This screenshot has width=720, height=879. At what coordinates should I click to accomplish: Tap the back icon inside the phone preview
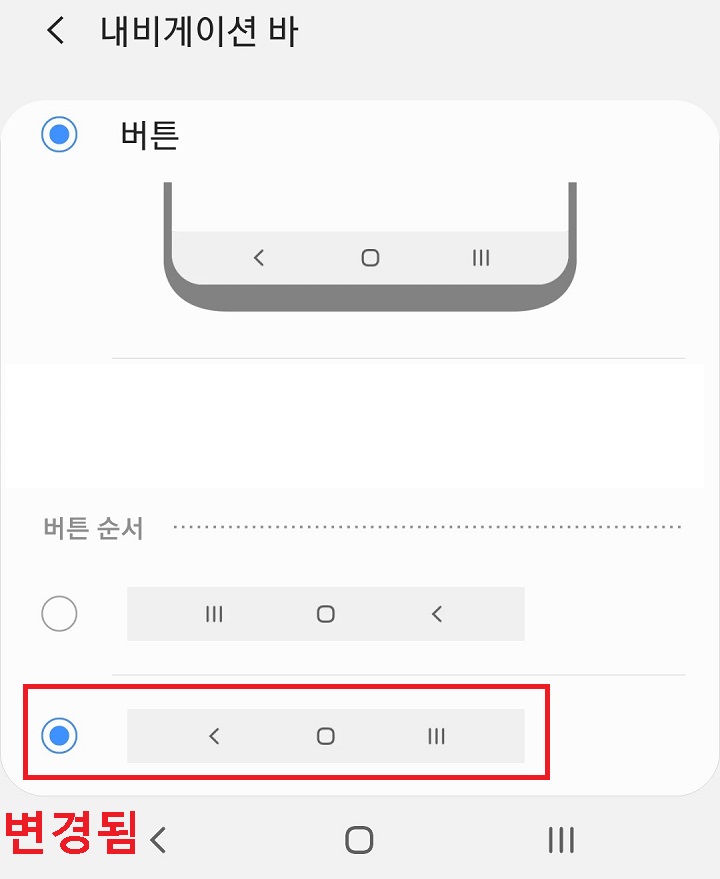[259, 257]
